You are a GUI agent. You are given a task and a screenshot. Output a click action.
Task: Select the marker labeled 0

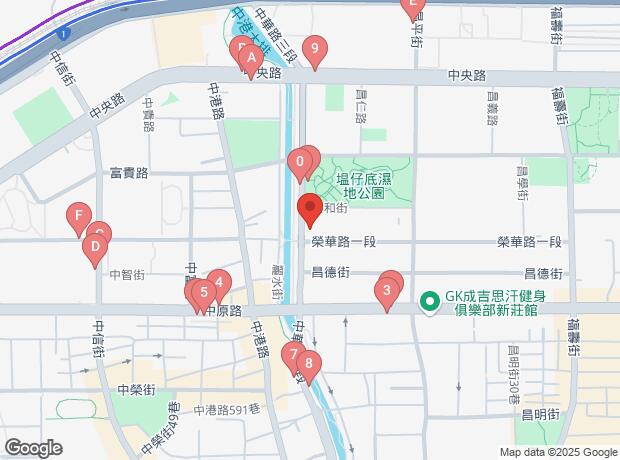click(x=299, y=161)
